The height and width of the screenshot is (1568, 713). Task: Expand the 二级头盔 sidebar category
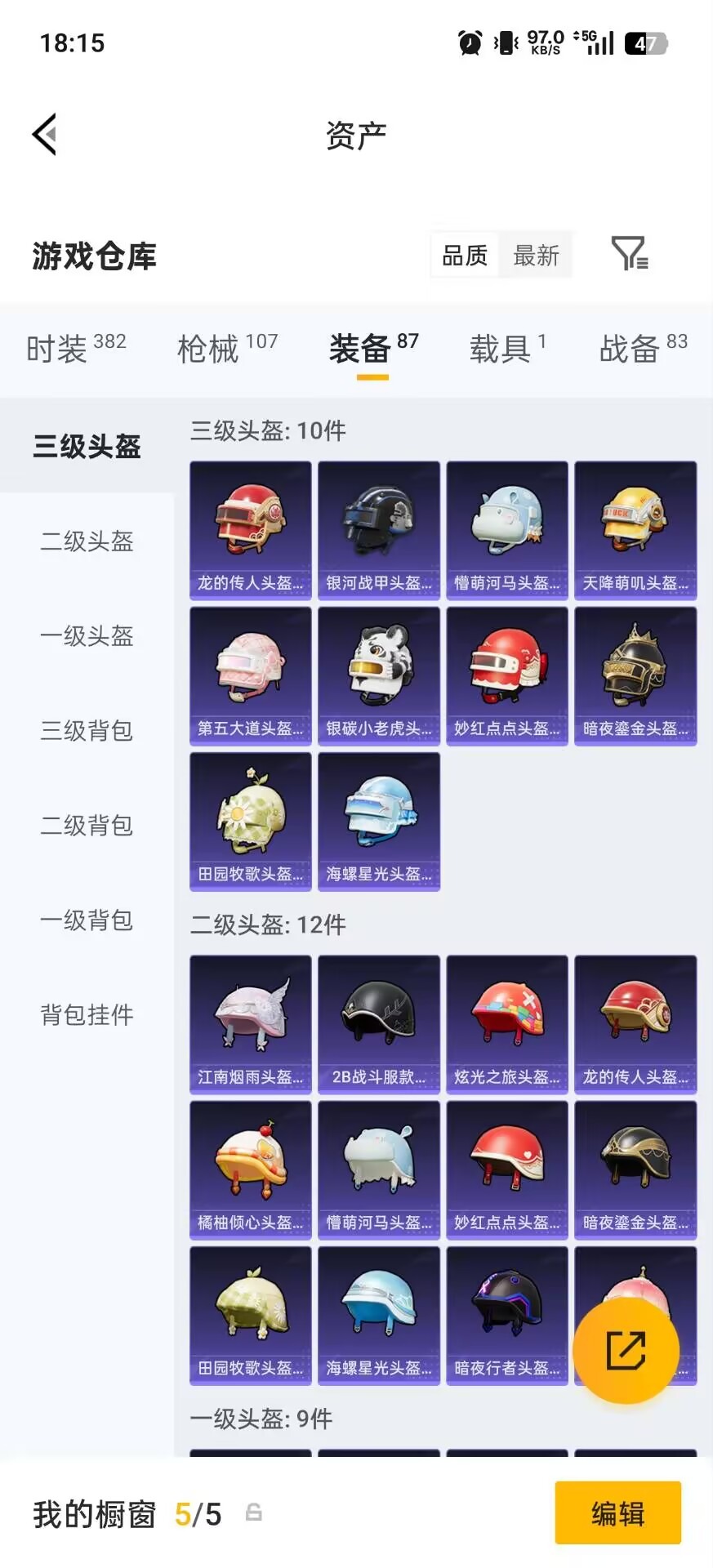(86, 541)
